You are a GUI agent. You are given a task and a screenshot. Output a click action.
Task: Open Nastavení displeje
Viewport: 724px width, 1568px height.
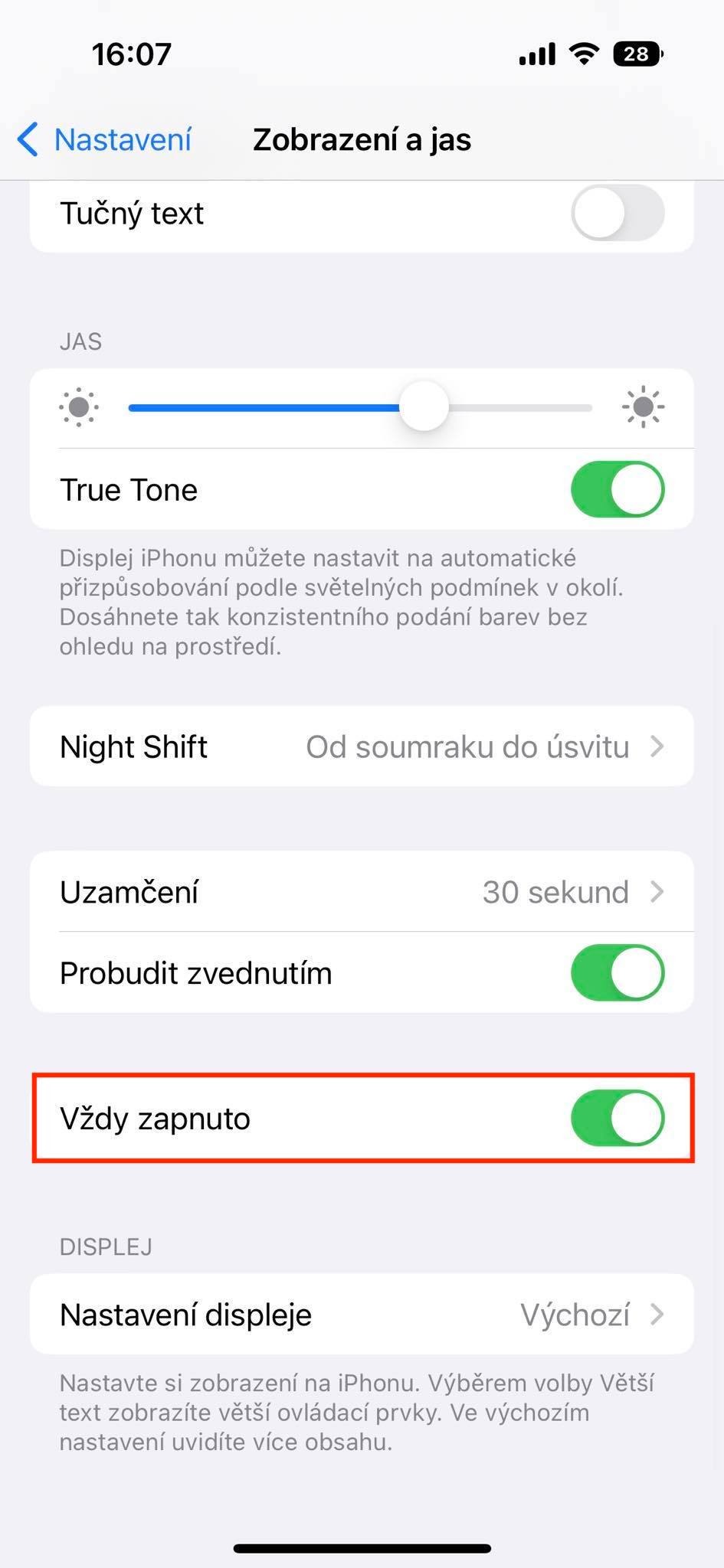click(x=362, y=1315)
